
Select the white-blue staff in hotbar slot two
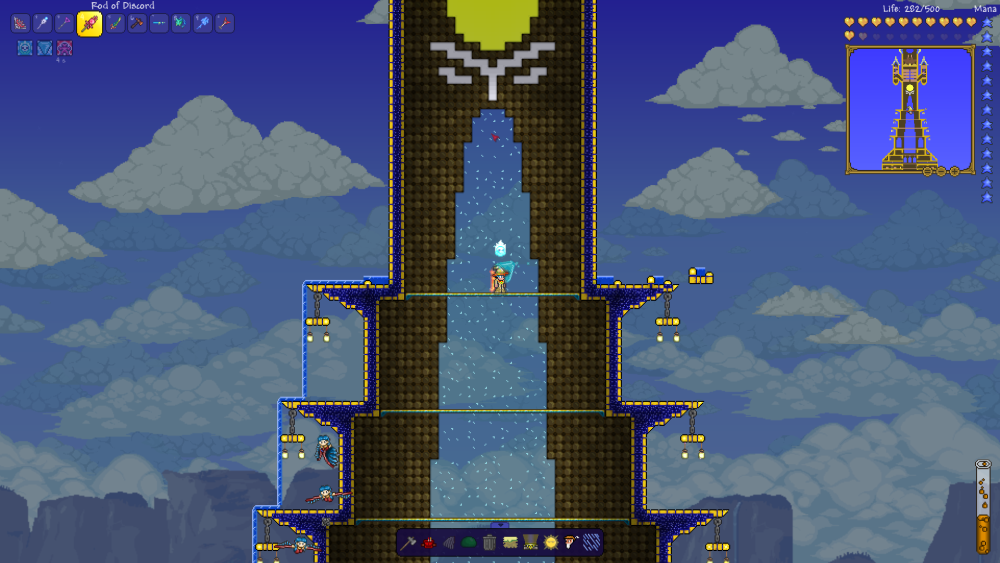point(42,23)
